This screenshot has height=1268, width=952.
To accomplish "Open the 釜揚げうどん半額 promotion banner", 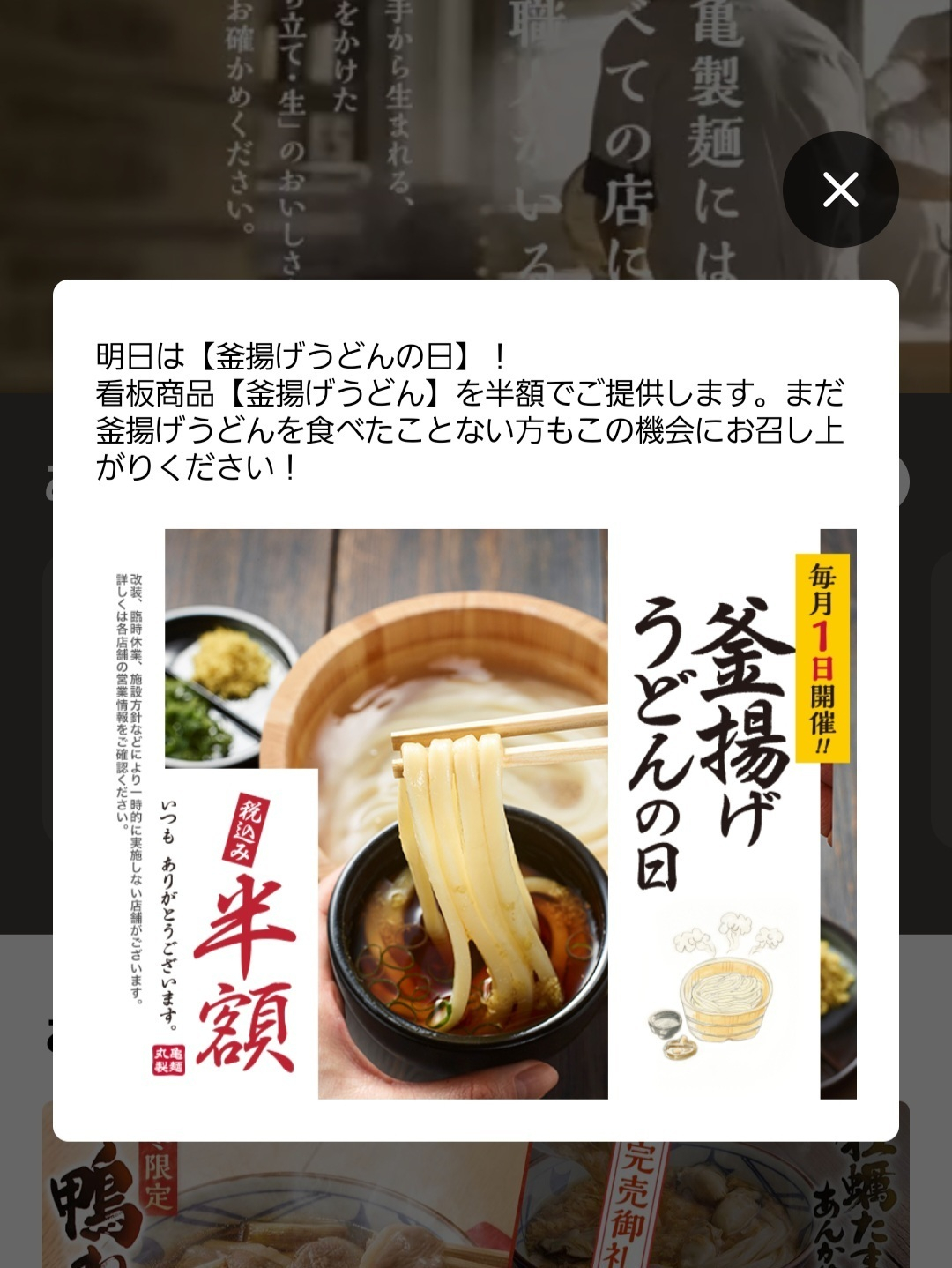I will tap(476, 813).
